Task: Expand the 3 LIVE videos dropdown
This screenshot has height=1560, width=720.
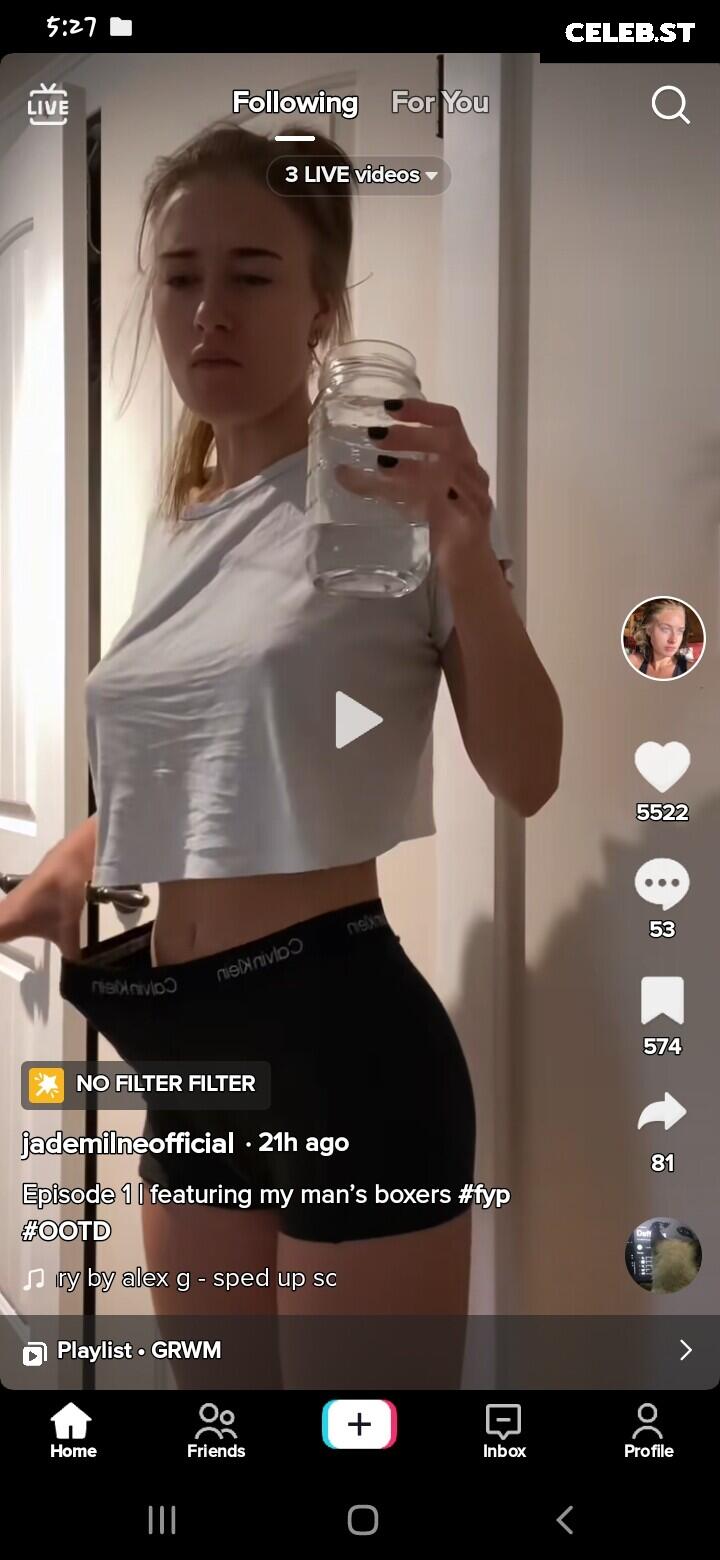Action: click(x=359, y=175)
